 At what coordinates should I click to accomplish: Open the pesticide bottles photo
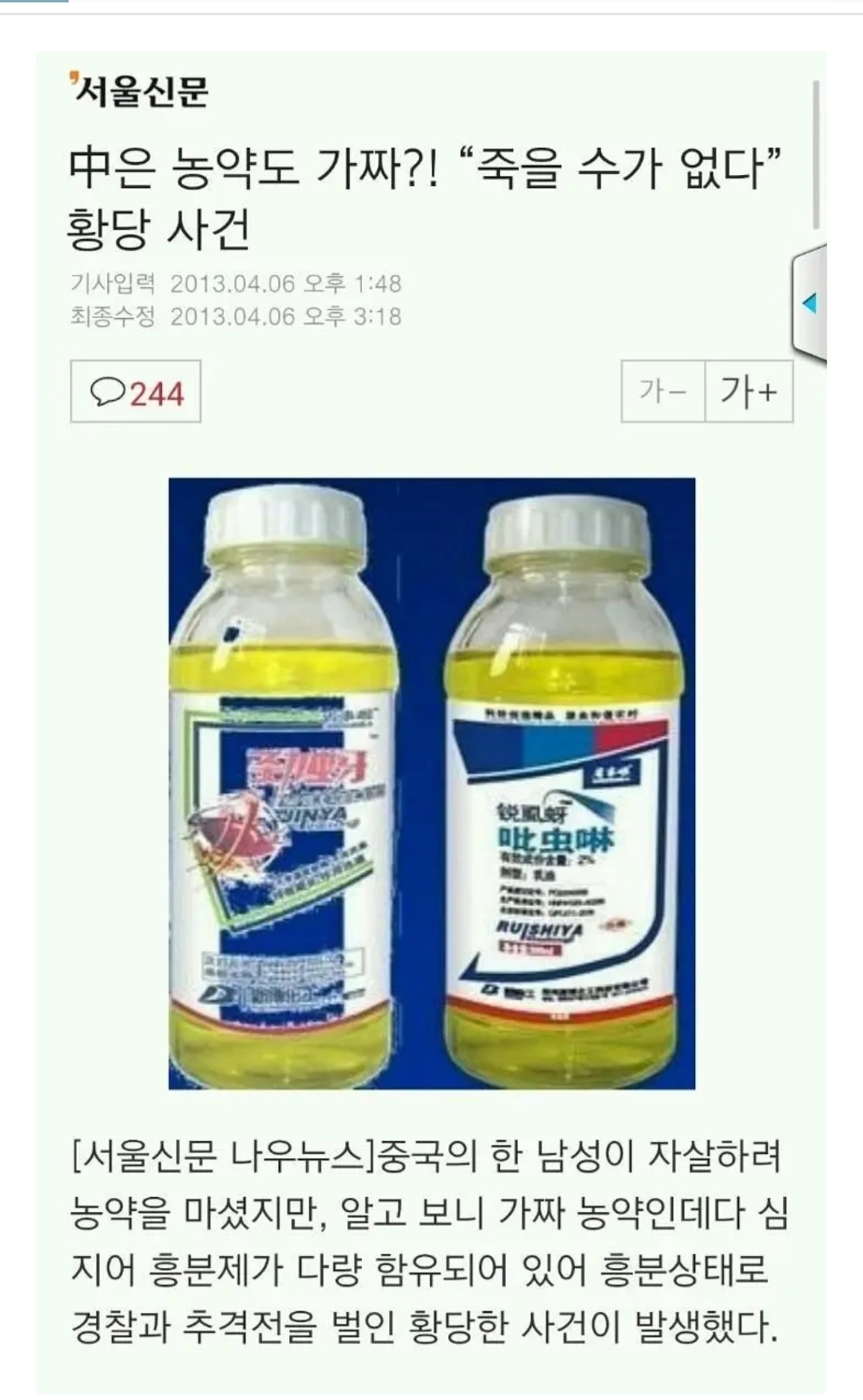431,783
